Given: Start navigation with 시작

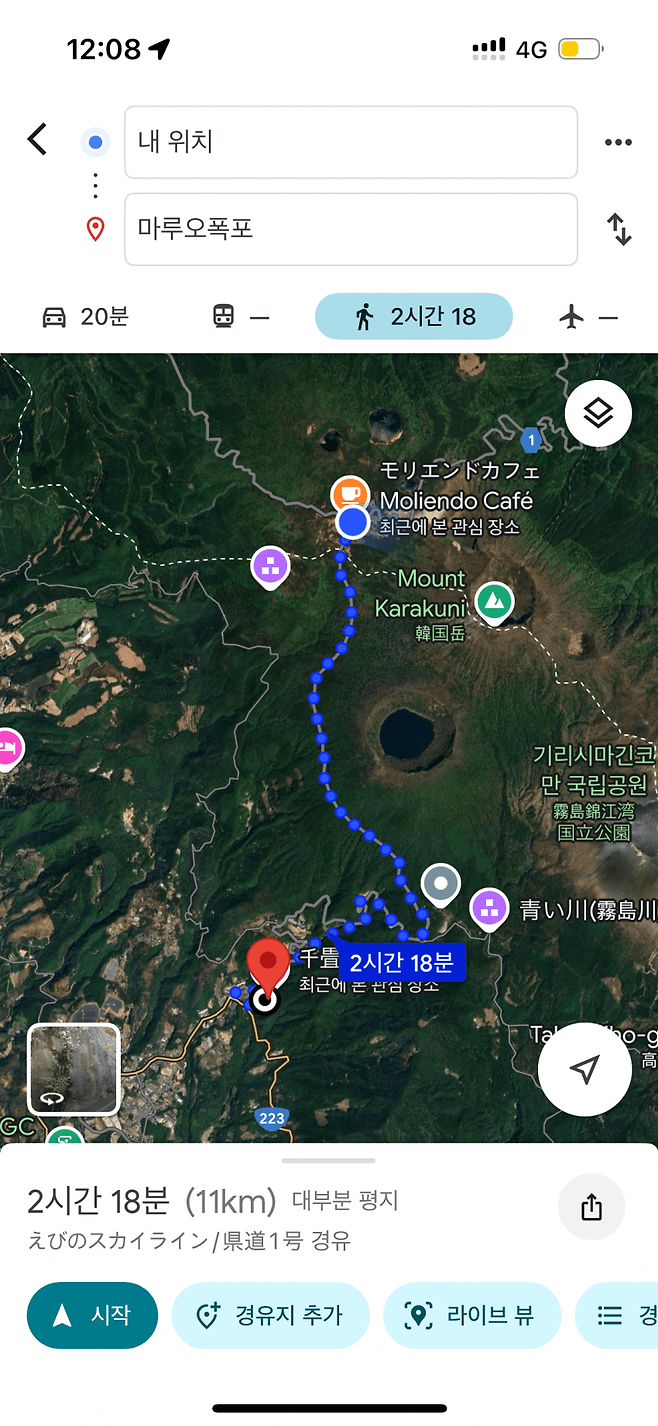Looking at the screenshot, I should 92,1315.
